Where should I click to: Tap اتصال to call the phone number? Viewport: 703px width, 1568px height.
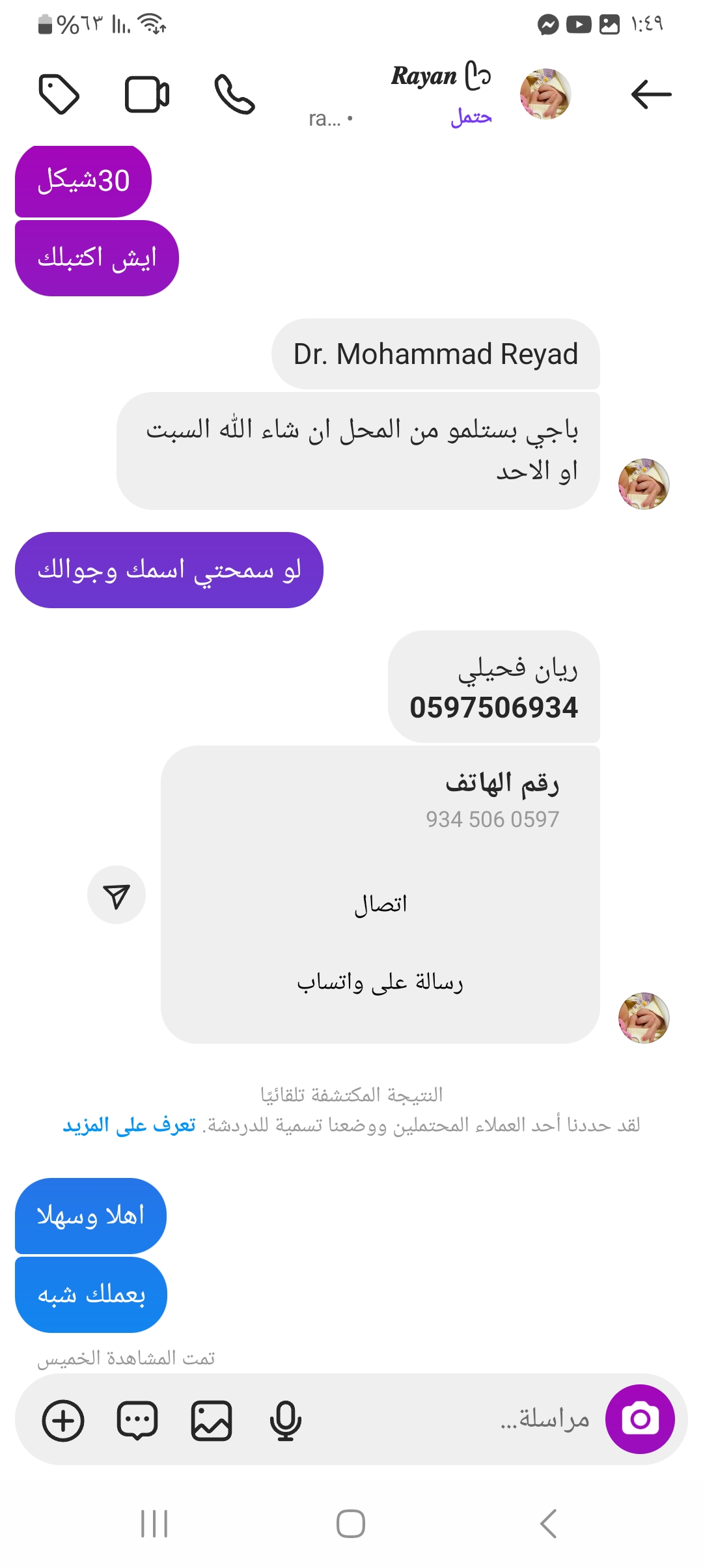click(x=380, y=904)
